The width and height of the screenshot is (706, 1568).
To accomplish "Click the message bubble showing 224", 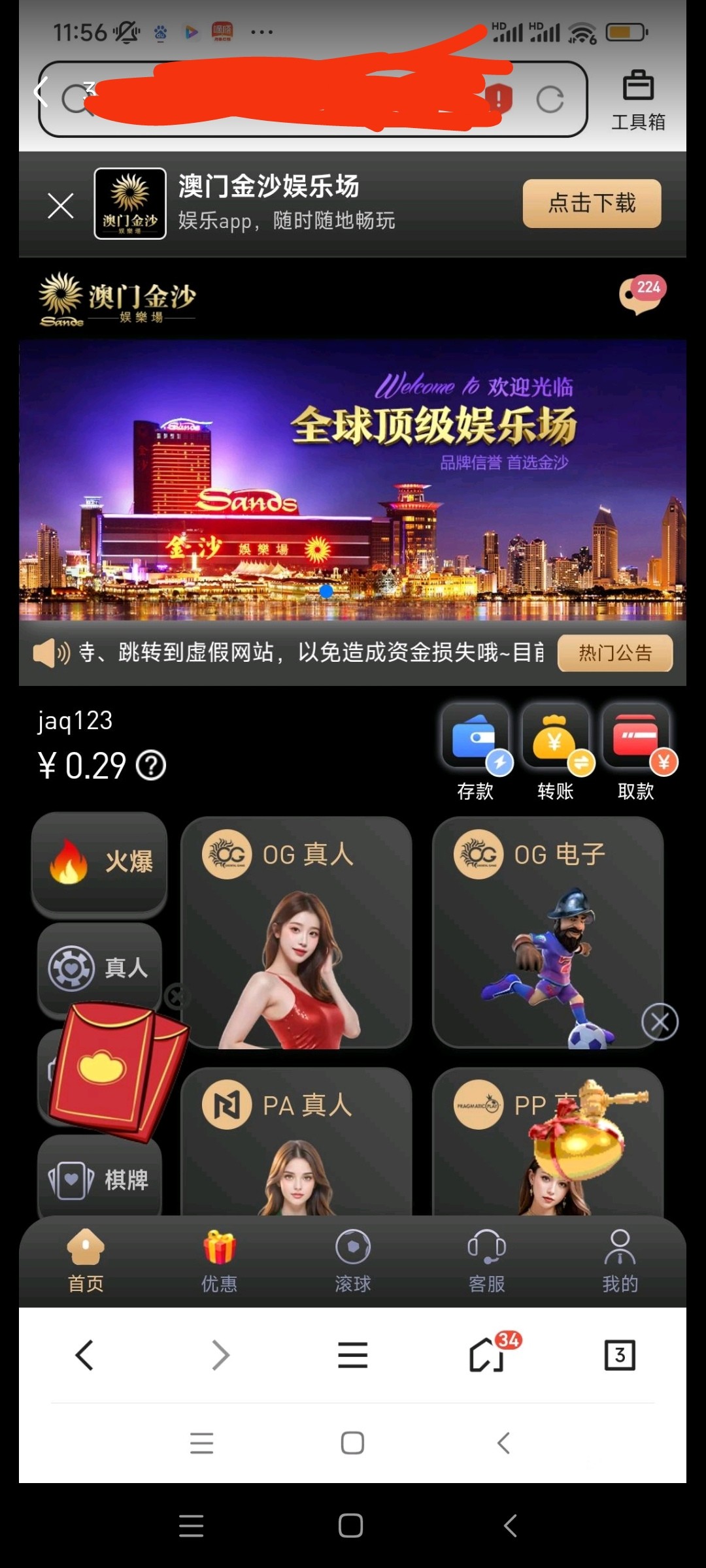I will point(641,295).
